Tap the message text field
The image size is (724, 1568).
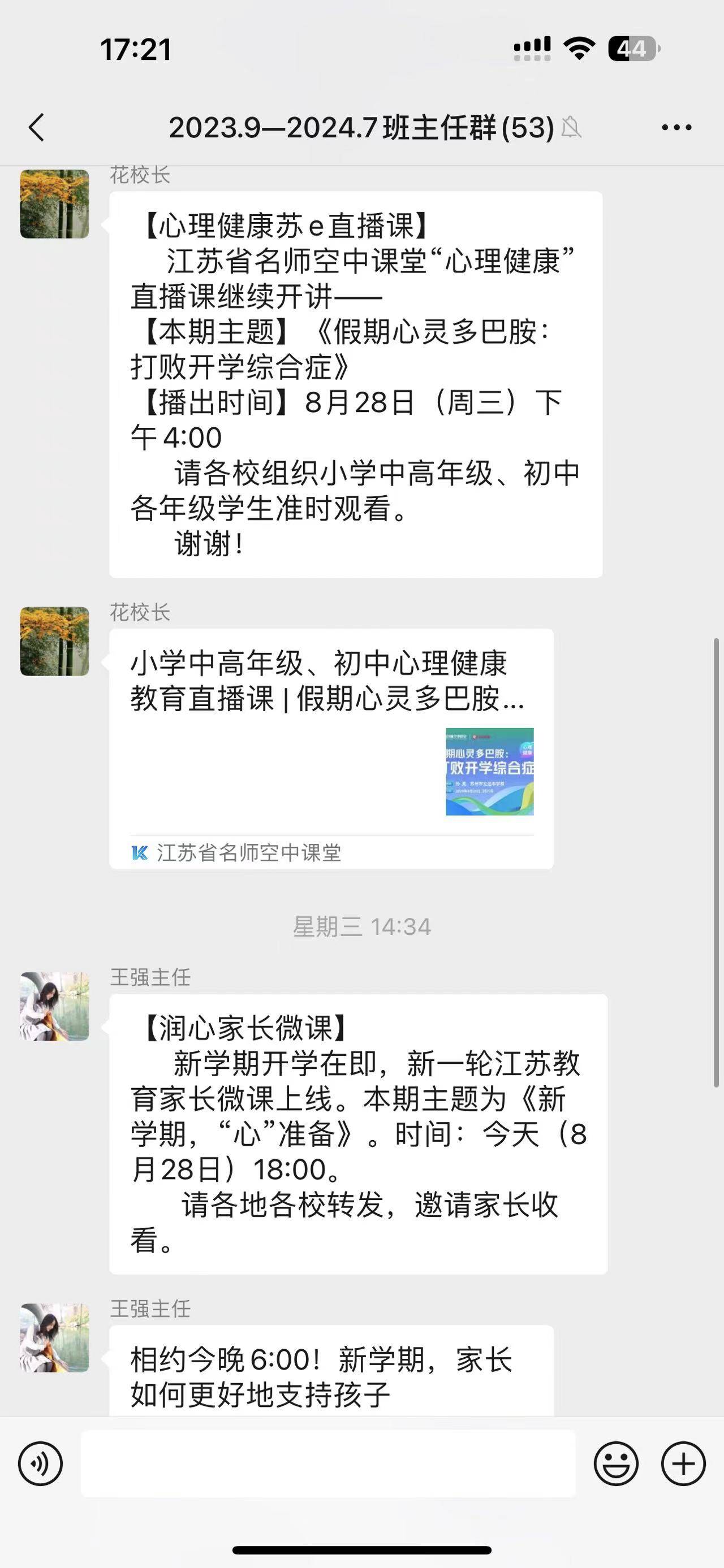click(x=328, y=1464)
